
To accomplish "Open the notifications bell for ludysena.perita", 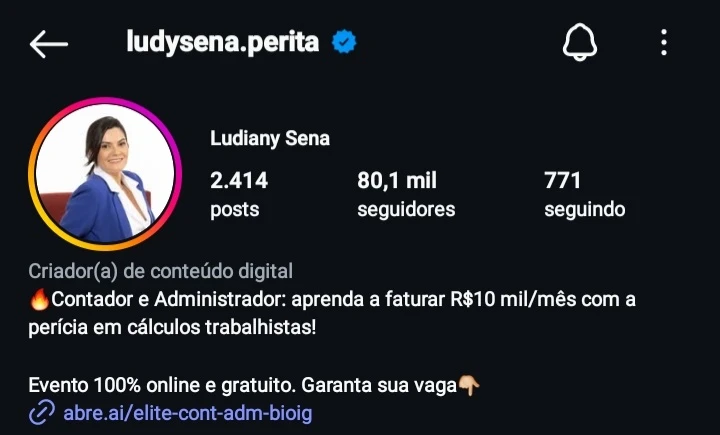I will tap(580, 43).
